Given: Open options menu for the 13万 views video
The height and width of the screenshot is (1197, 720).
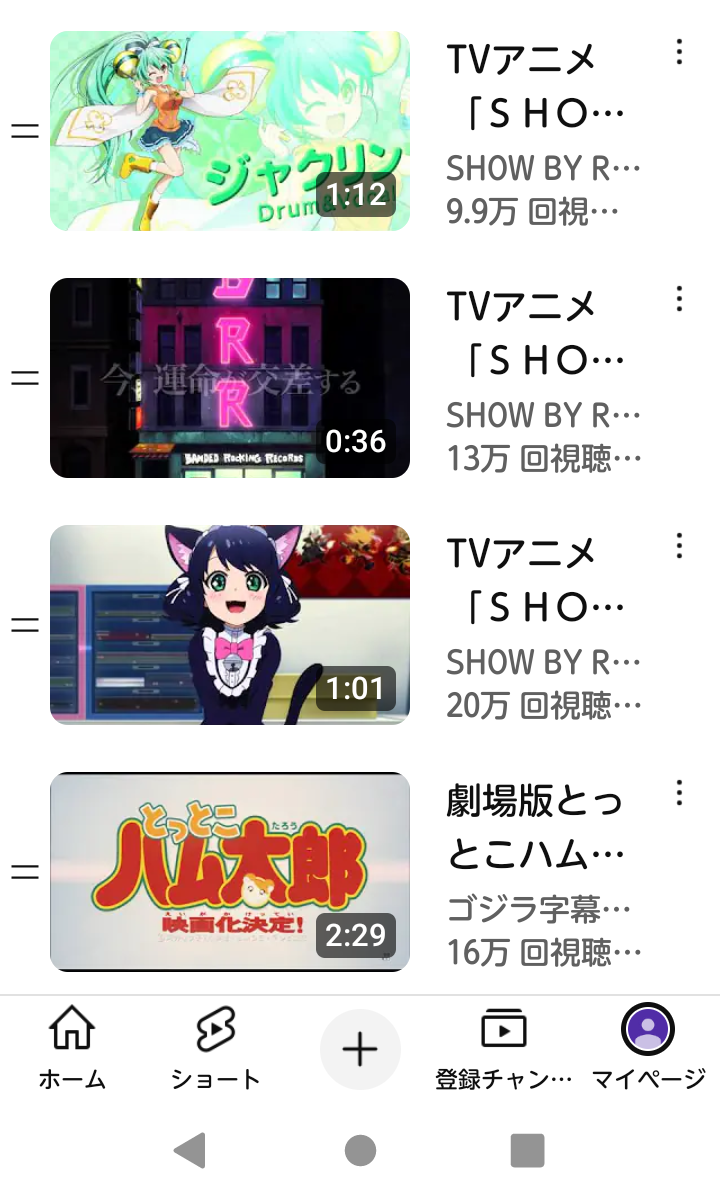Looking at the screenshot, I should click(679, 298).
